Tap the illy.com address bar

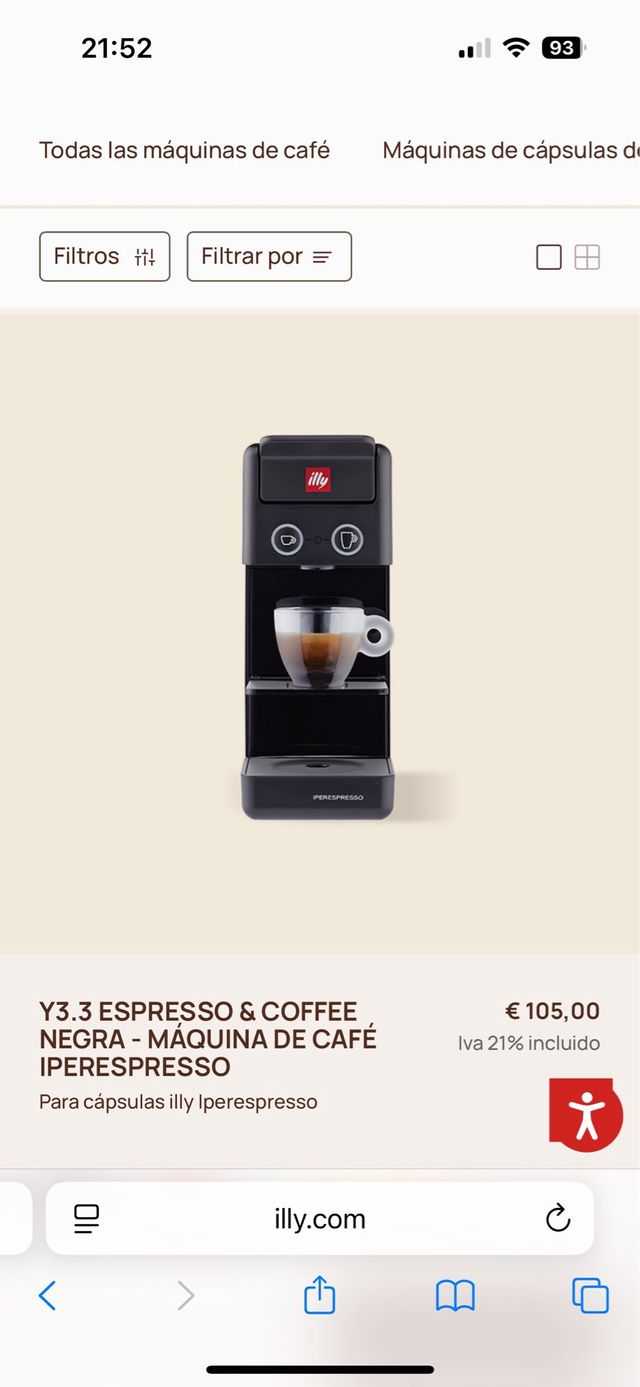(x=320, y=1218)
